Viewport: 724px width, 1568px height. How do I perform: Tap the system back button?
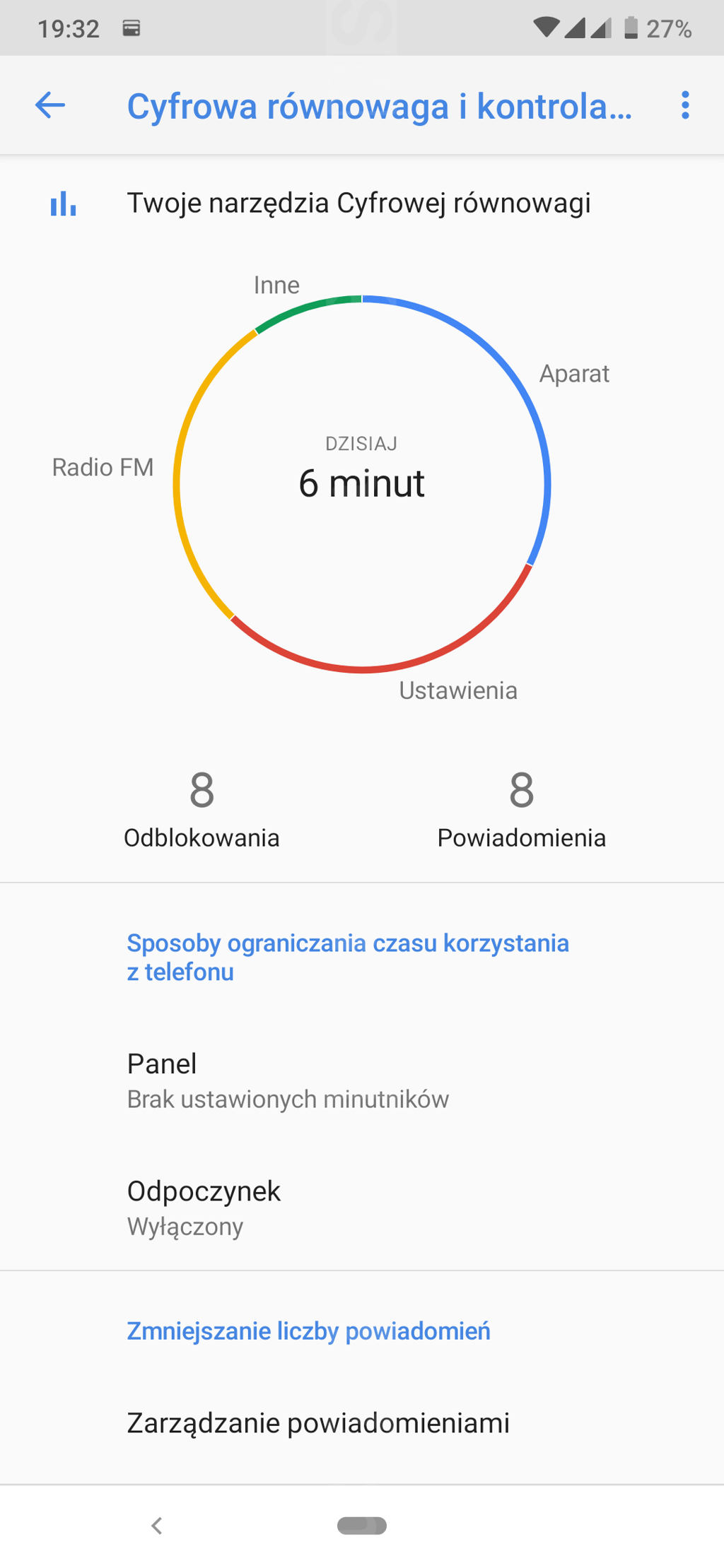(157, 1526)
